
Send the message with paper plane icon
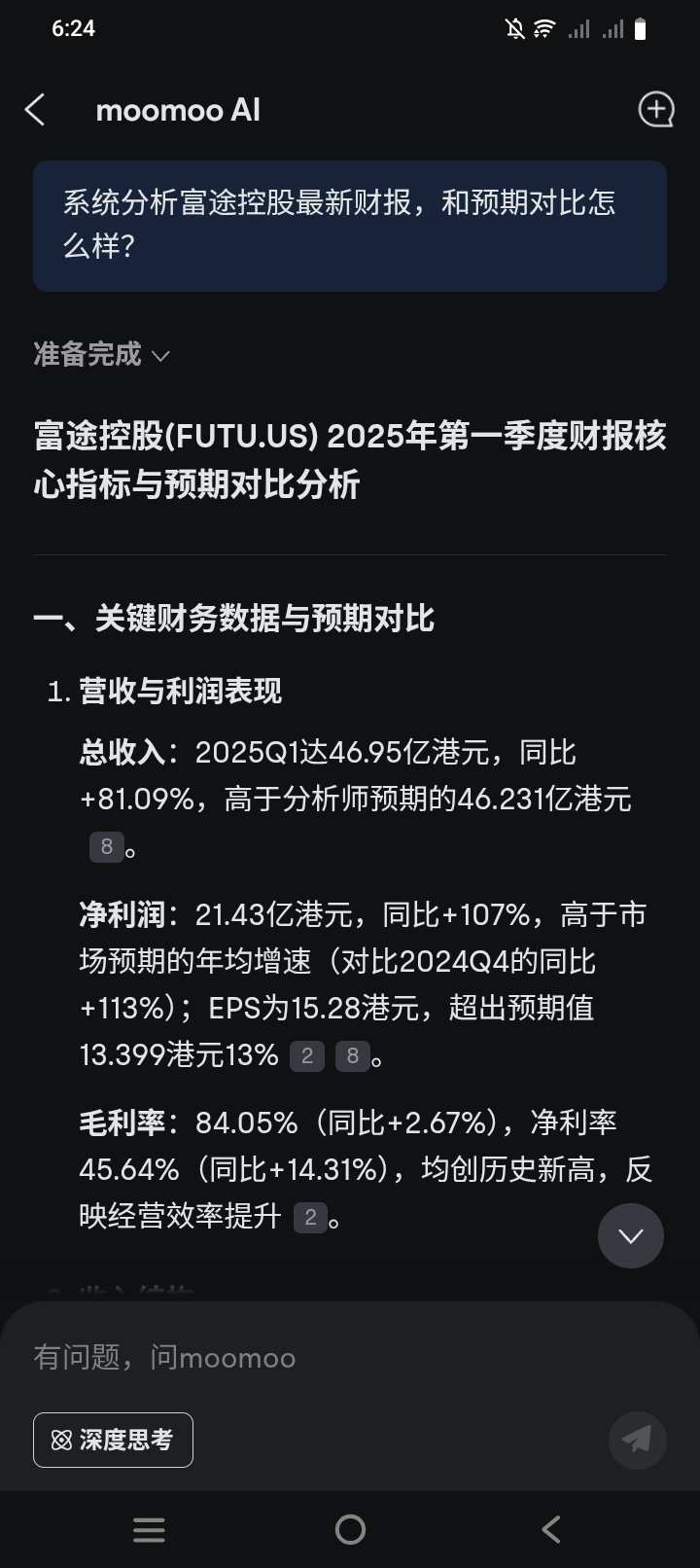[x=637, y=1440]
